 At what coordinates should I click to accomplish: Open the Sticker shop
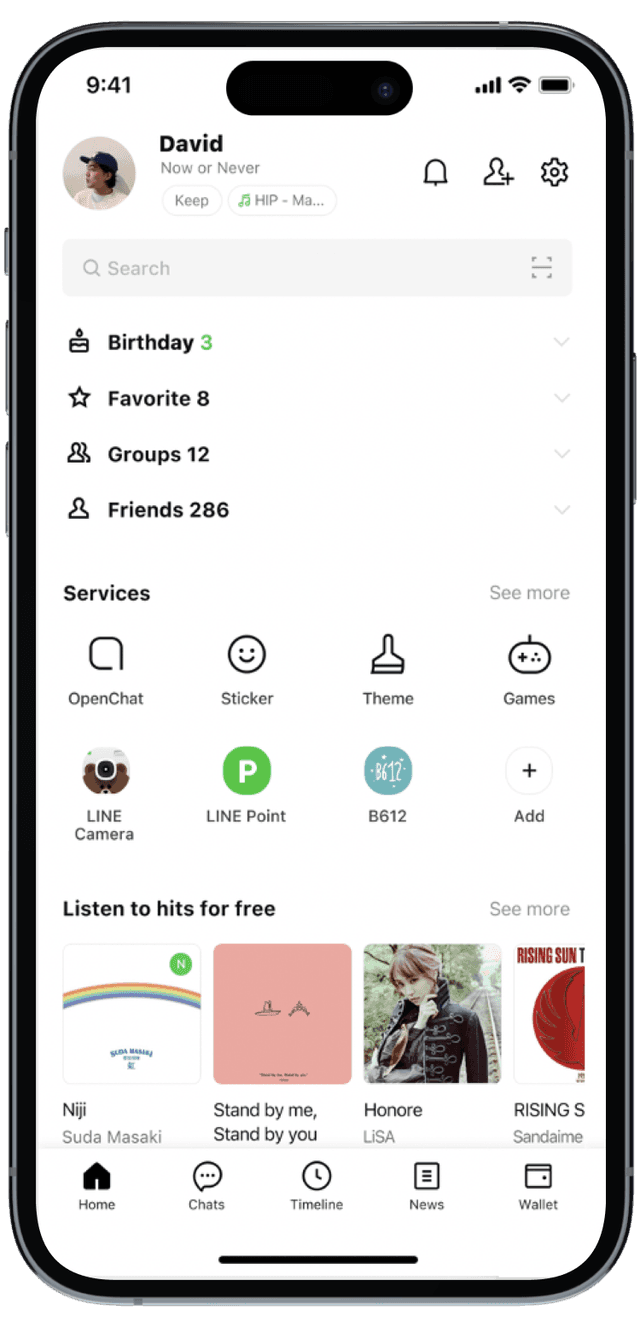(x=247, y=669)
